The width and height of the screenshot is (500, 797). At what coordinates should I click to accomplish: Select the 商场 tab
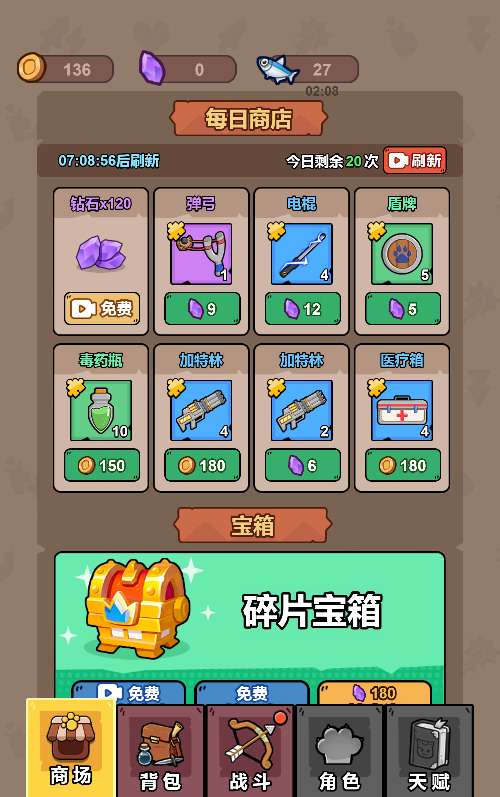pyautogui.click(x=71, y=748)
